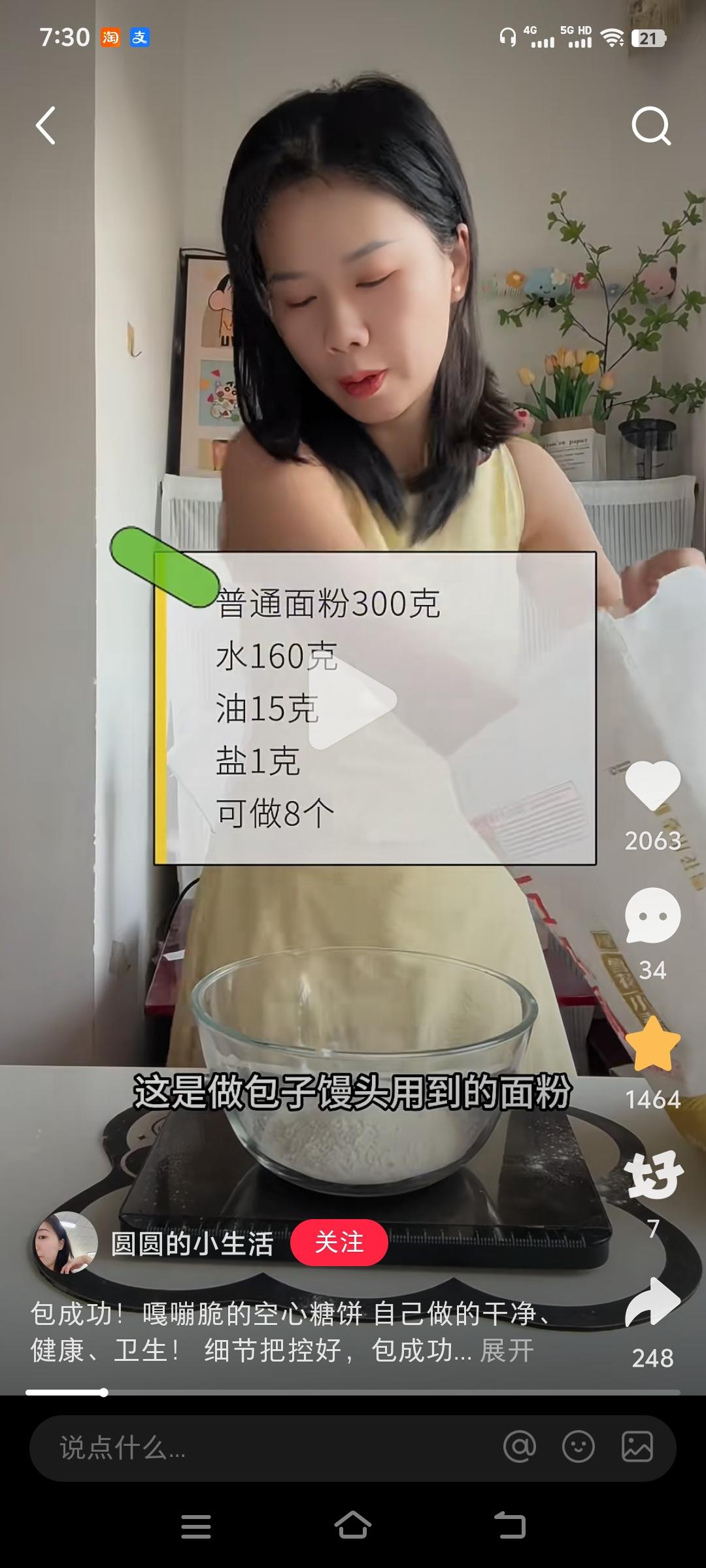
Task: Open the emoji picker in the comment bar
Action: point(579,1447)
